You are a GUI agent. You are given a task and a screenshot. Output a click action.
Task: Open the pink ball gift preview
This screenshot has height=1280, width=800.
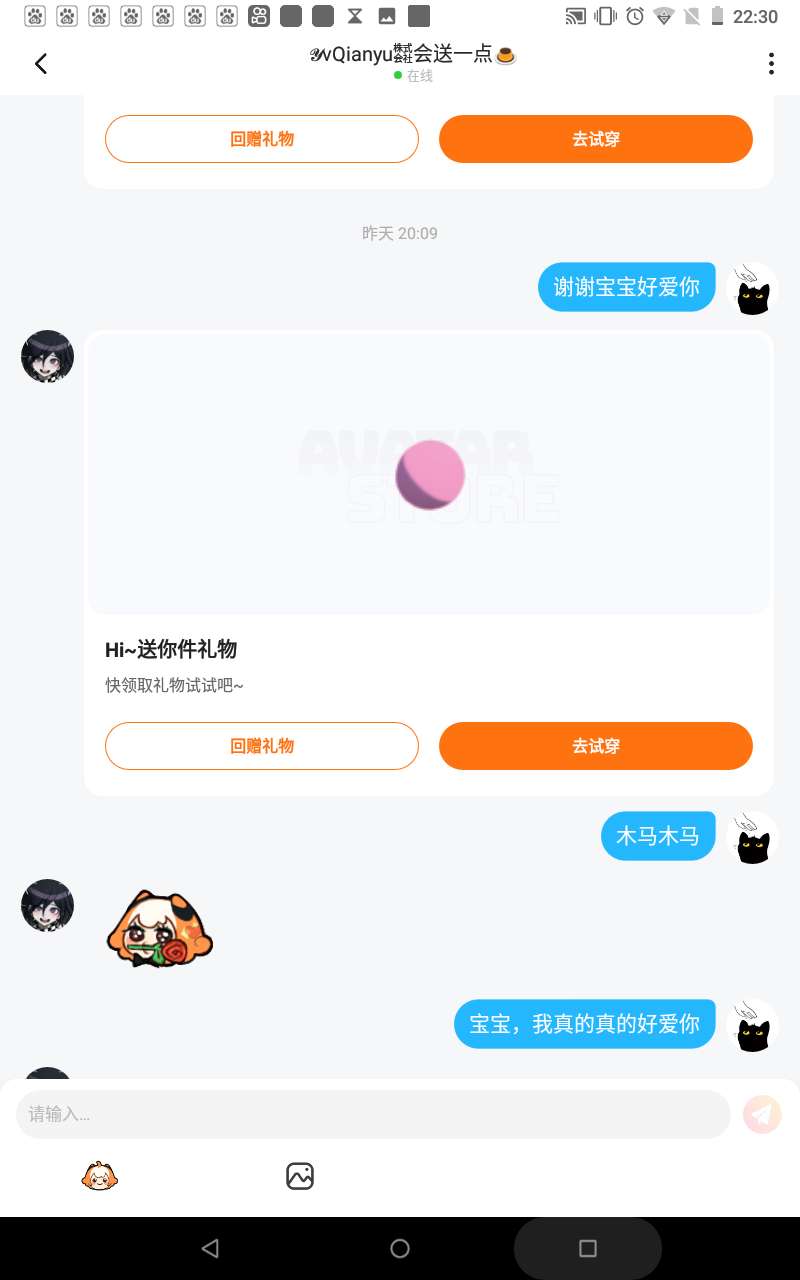coord(430,475)
